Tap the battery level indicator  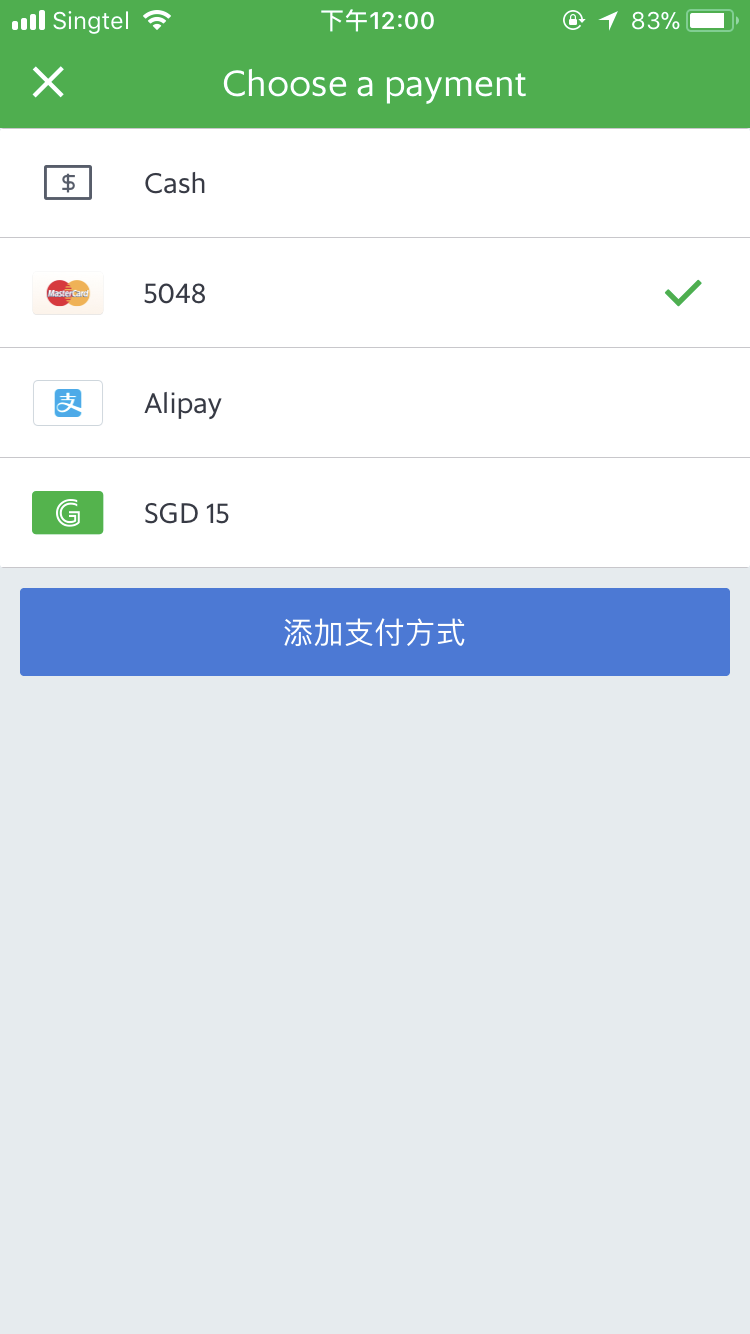click(714, 18)
